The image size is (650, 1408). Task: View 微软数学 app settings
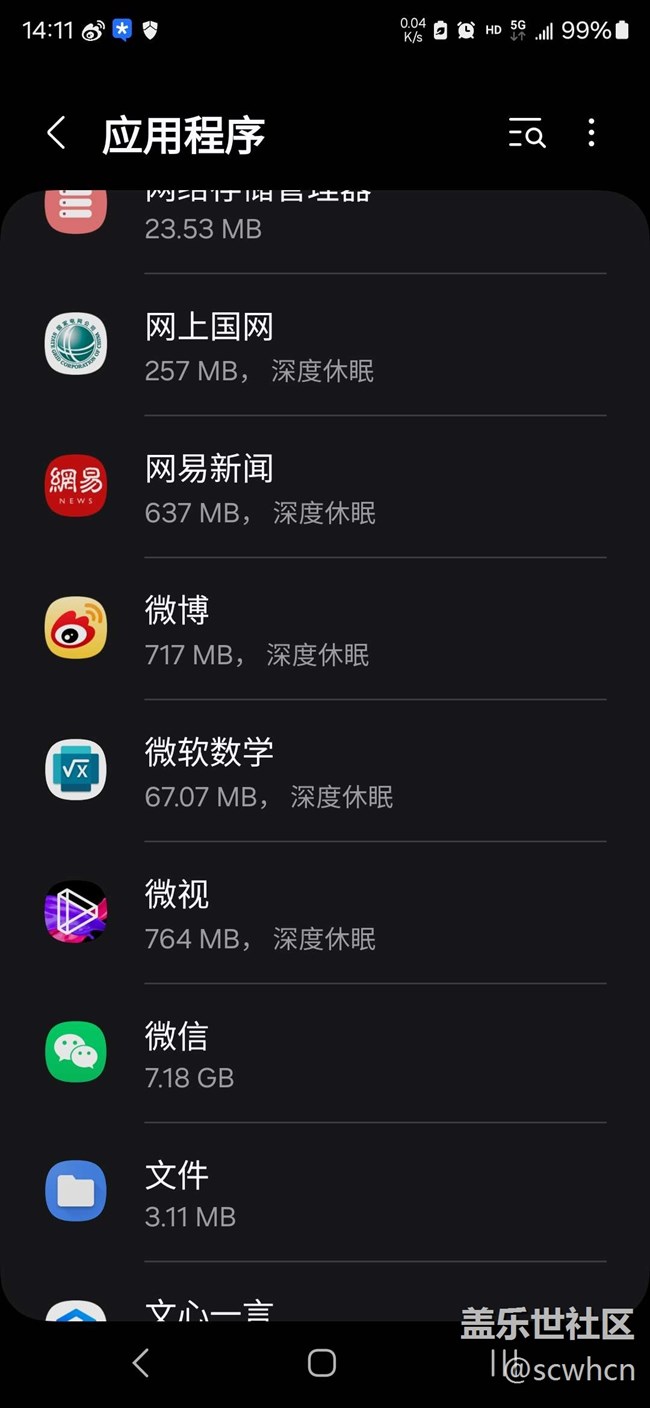[x=325, y=771]
